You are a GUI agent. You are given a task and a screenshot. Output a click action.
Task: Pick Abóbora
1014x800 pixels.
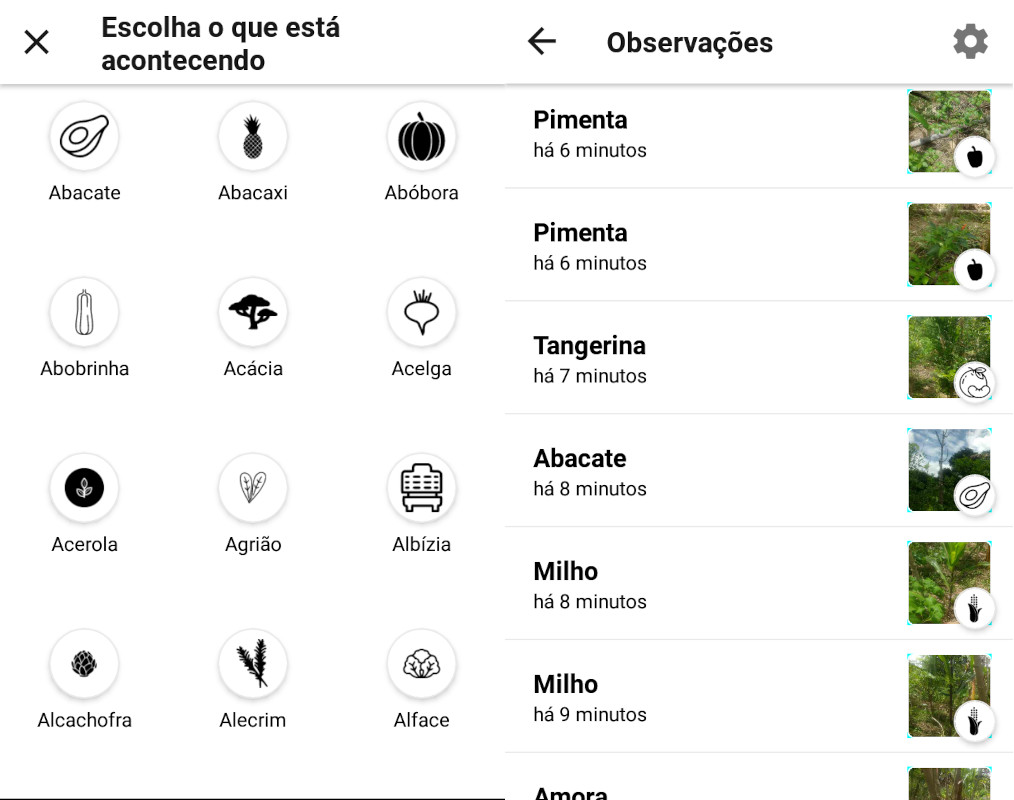421,137
